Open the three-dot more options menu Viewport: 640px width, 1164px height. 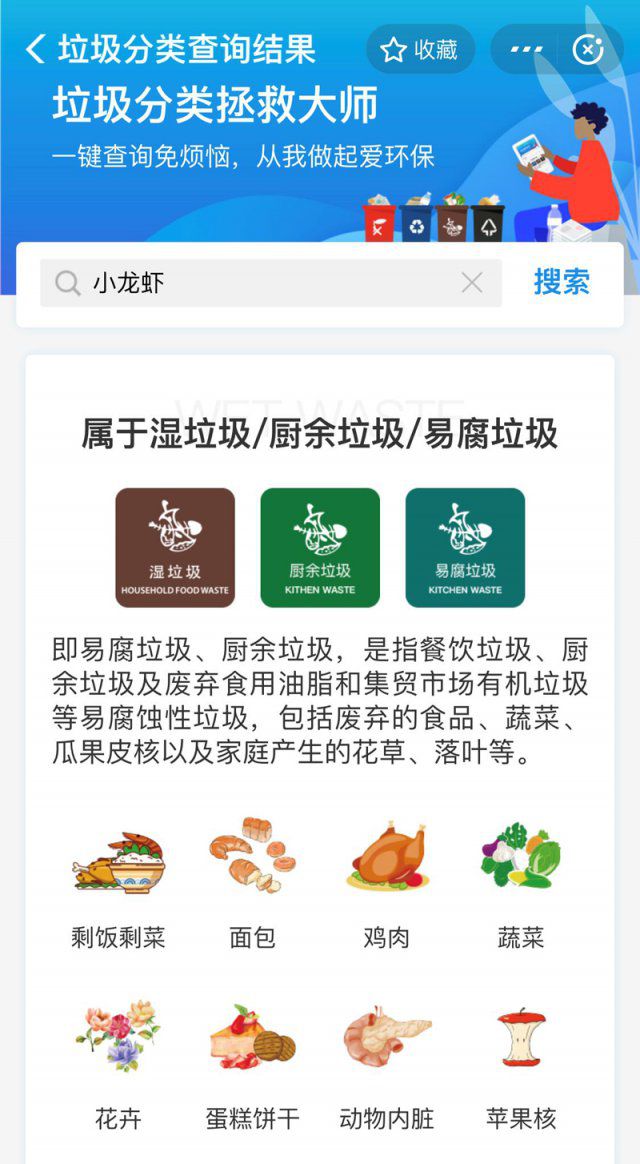[x=526, y=49]
